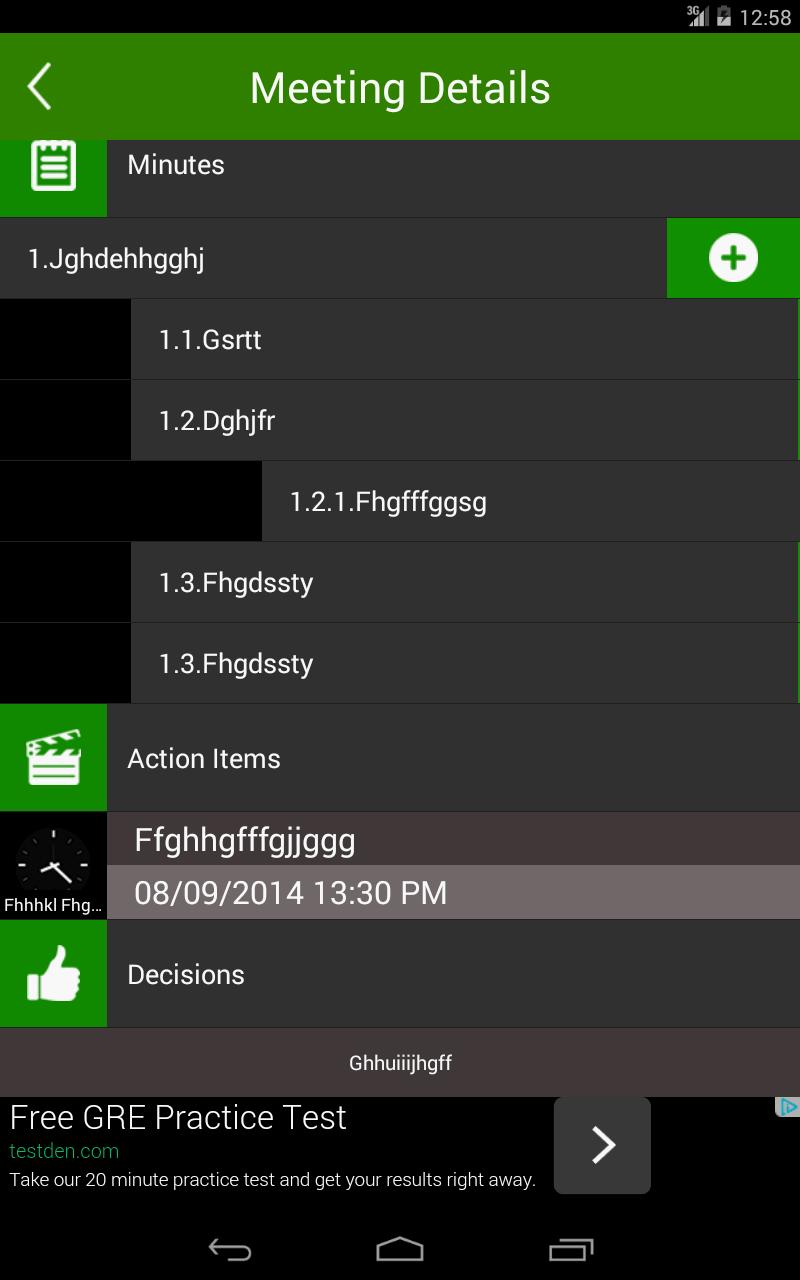Screen dimensions: 800x1280
Task: Open the GRE Practice Test ad arrow
Action: click(x=602, y=1145)
